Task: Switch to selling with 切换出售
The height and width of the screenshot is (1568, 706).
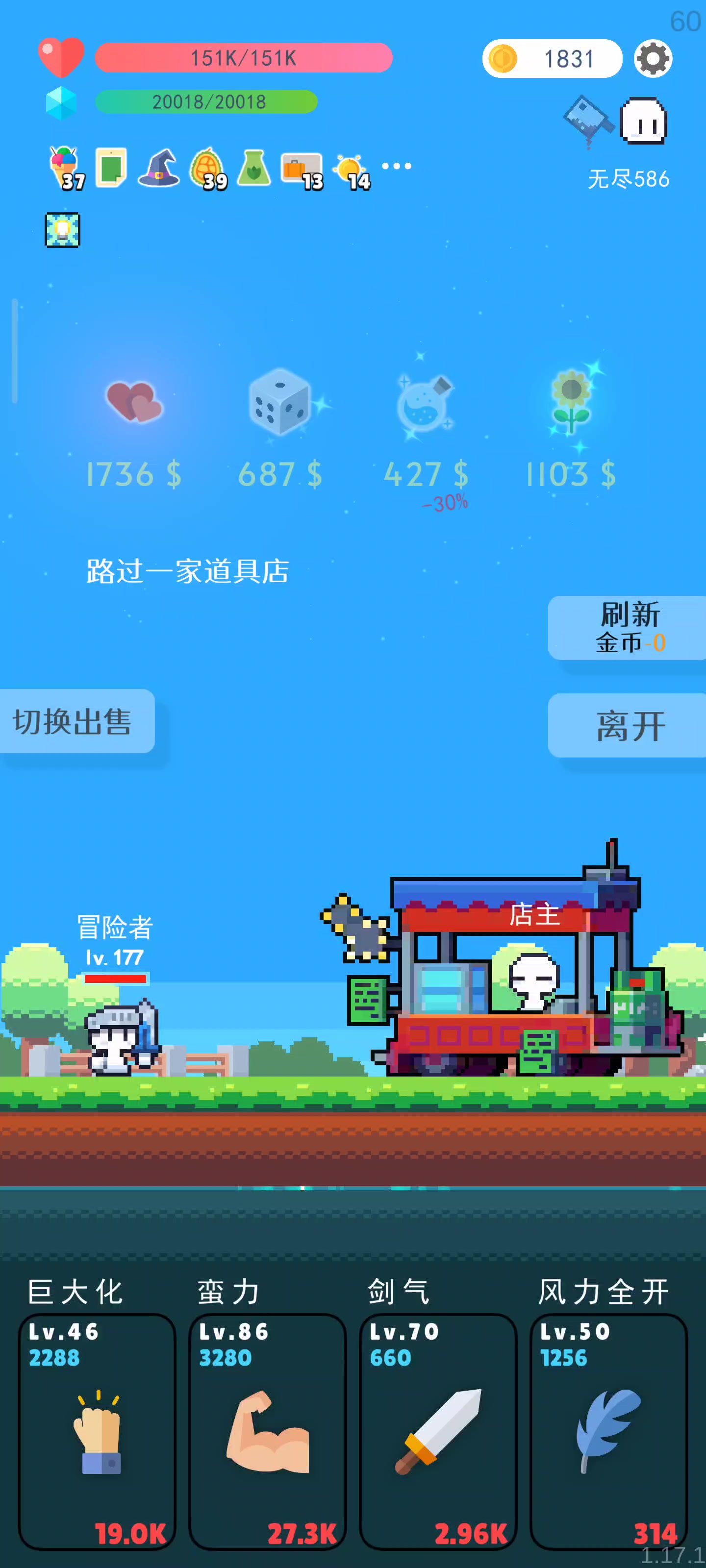Action: pyautogui.click(x=77, y=721)
